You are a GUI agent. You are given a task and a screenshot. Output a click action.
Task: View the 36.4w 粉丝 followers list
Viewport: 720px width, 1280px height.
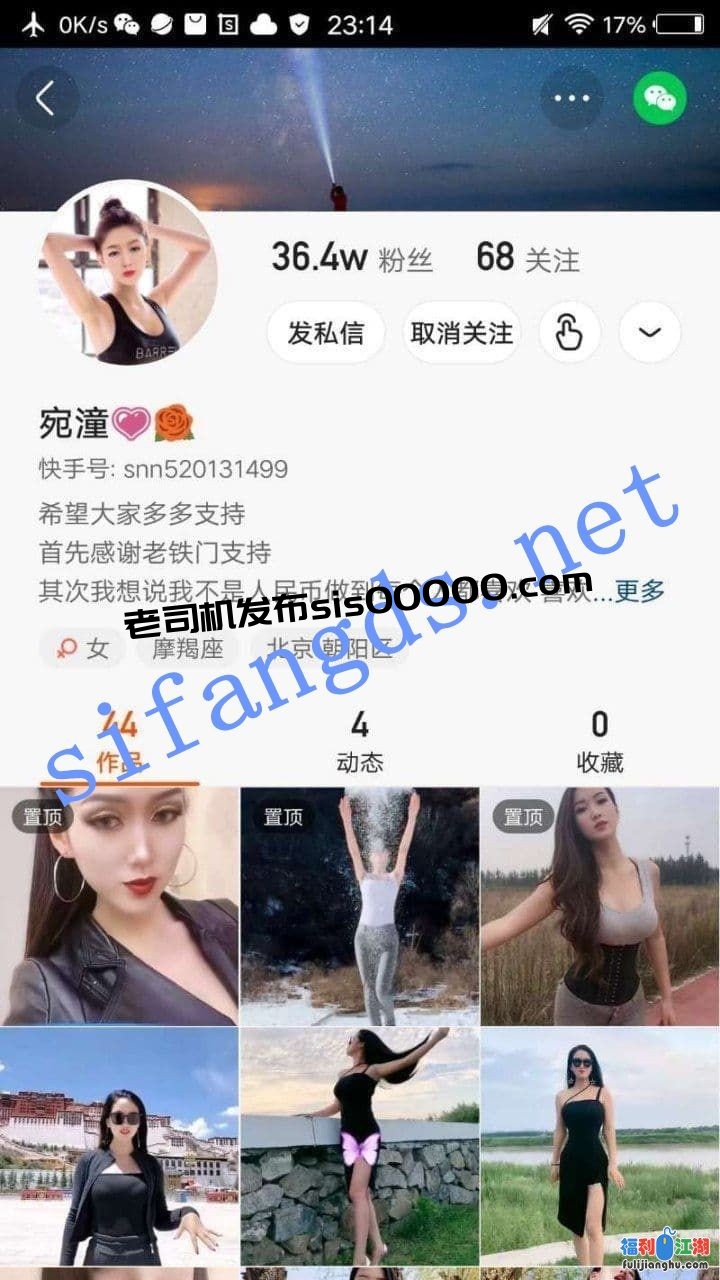[x=351, y=257]
